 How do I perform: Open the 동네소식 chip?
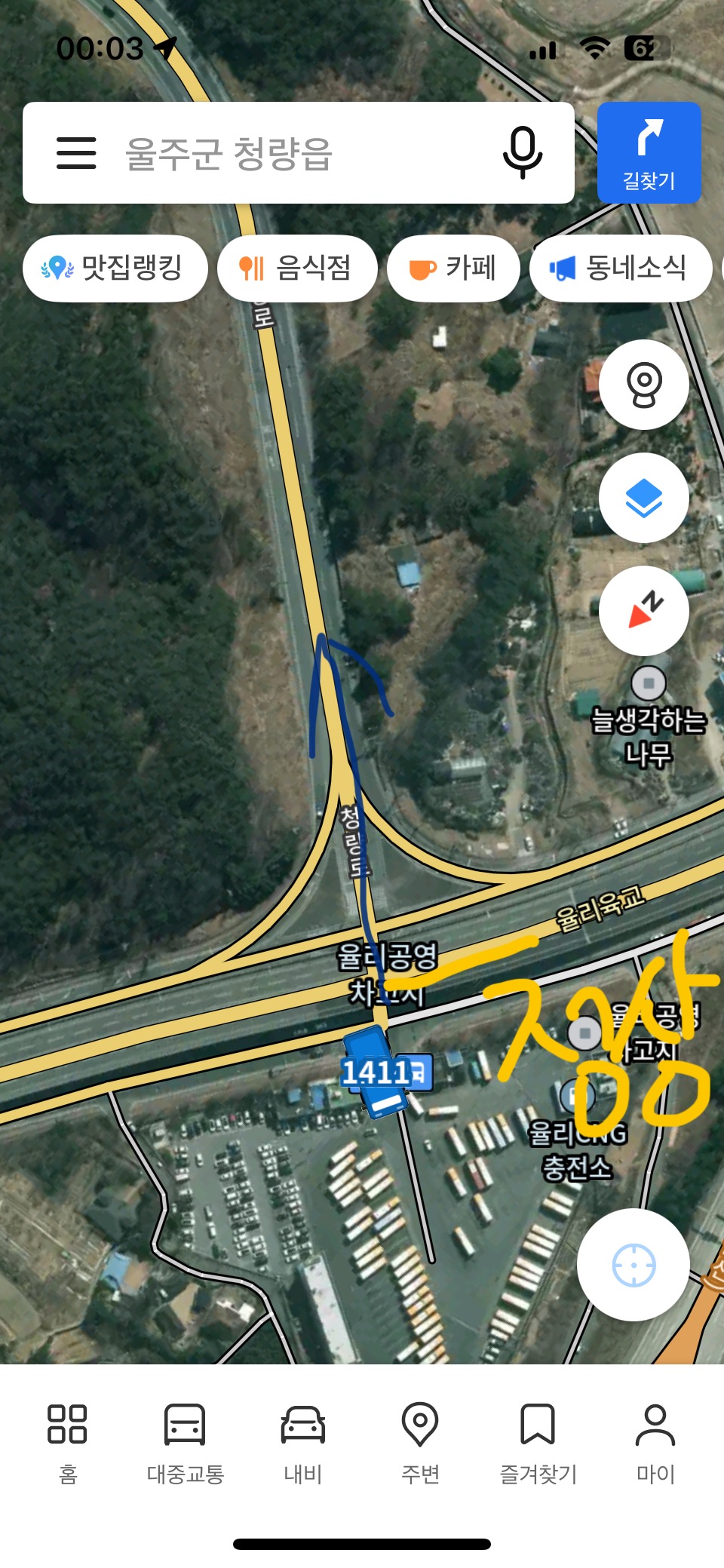(x=620, y=268)
